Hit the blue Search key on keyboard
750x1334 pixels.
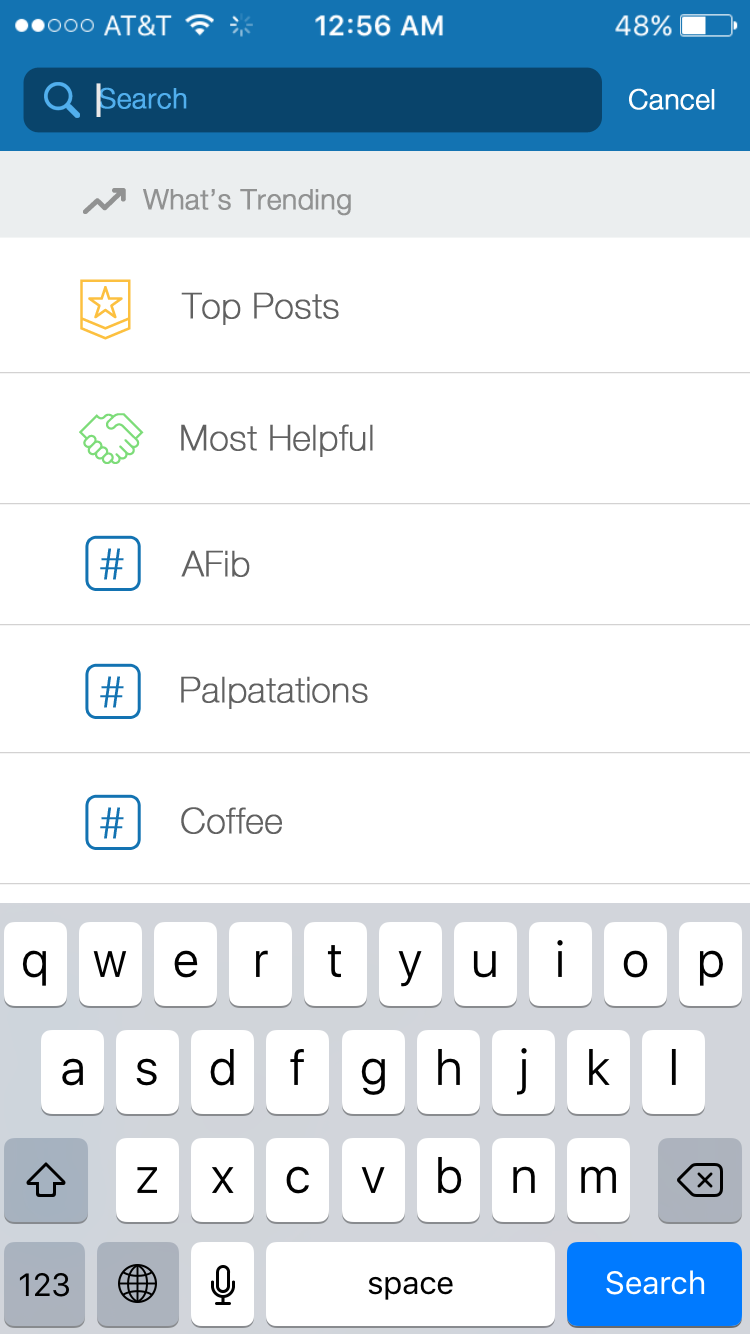(x=655, y=1284)
